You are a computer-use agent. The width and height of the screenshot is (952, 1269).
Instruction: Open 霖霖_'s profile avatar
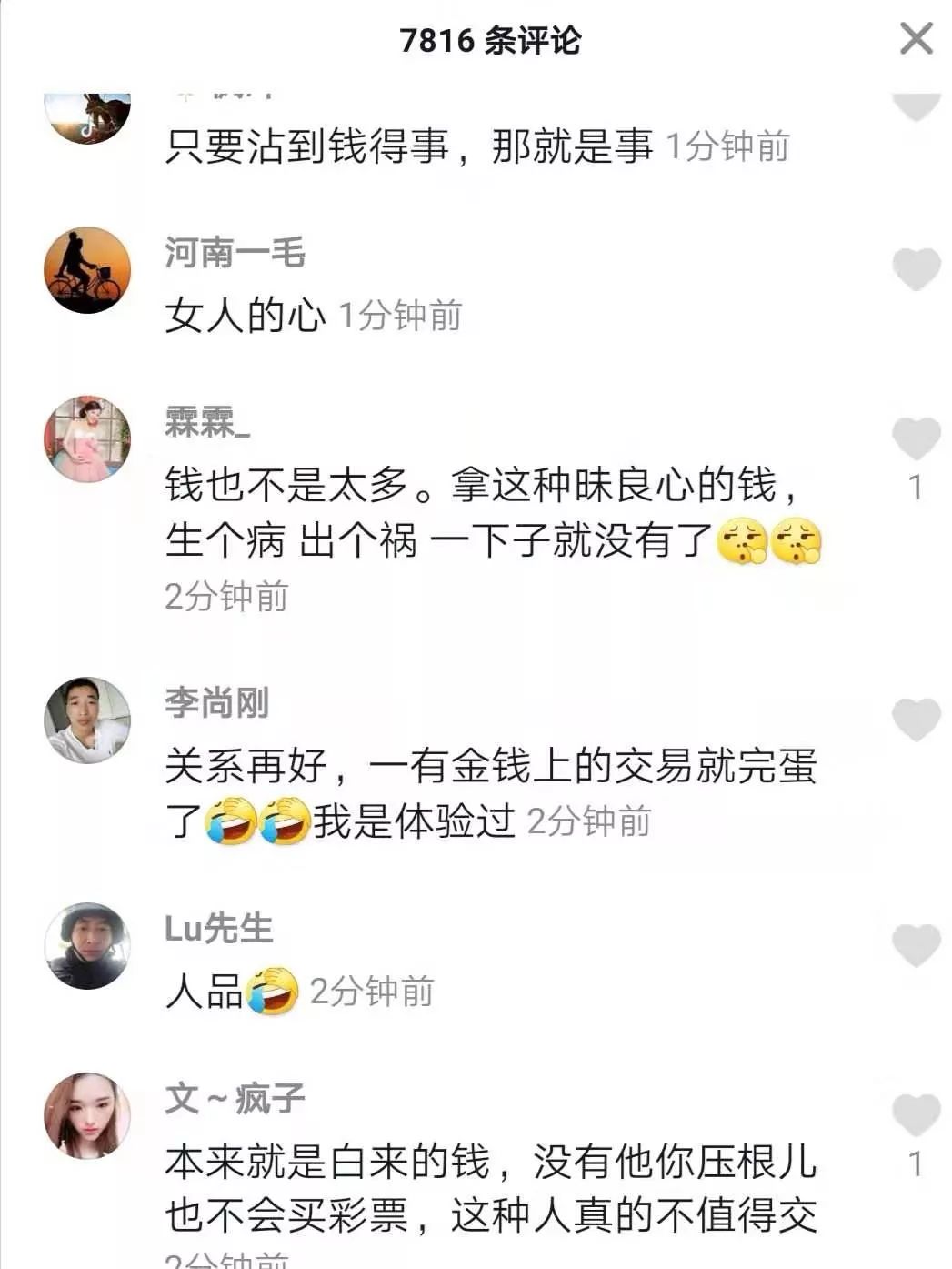coord(87,439)
